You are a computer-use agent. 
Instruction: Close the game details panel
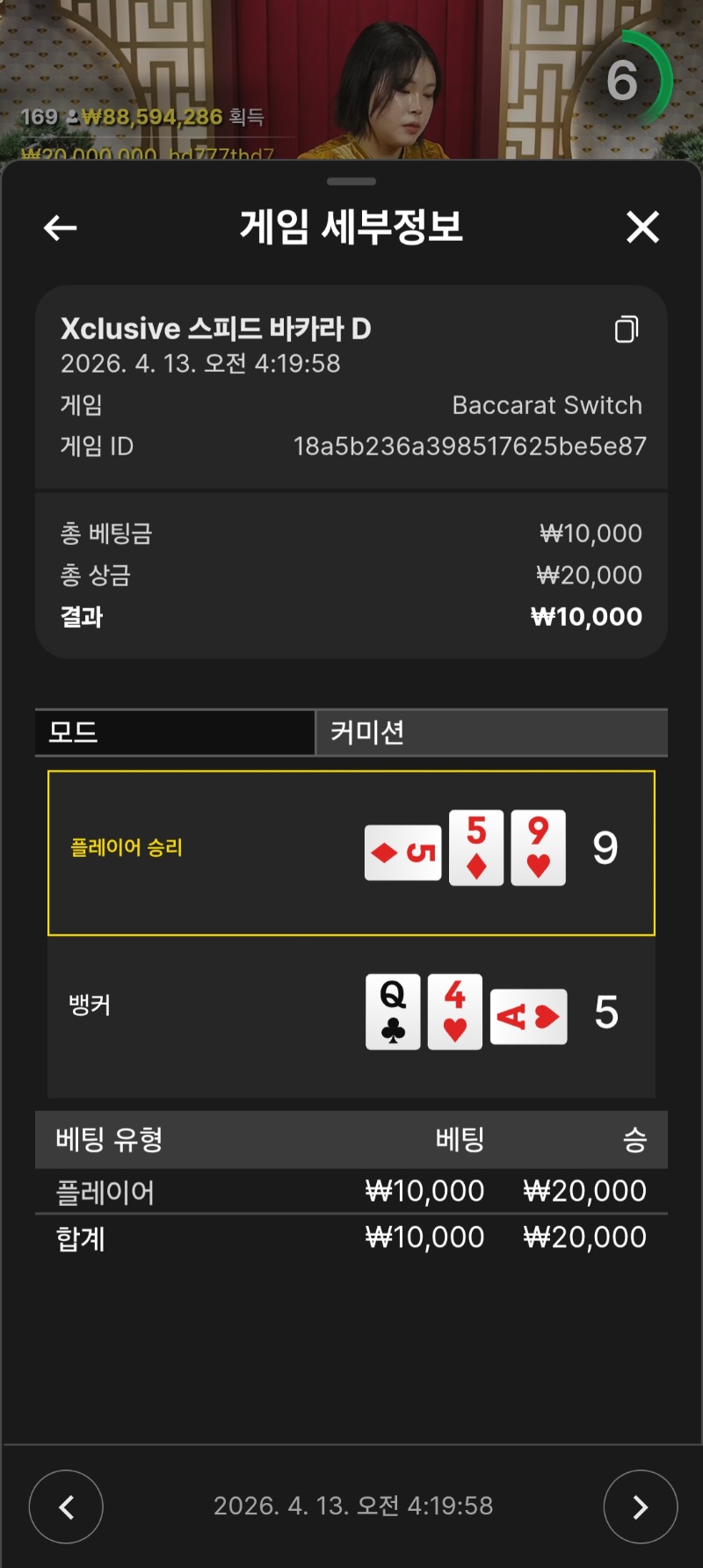click(642, 228)
